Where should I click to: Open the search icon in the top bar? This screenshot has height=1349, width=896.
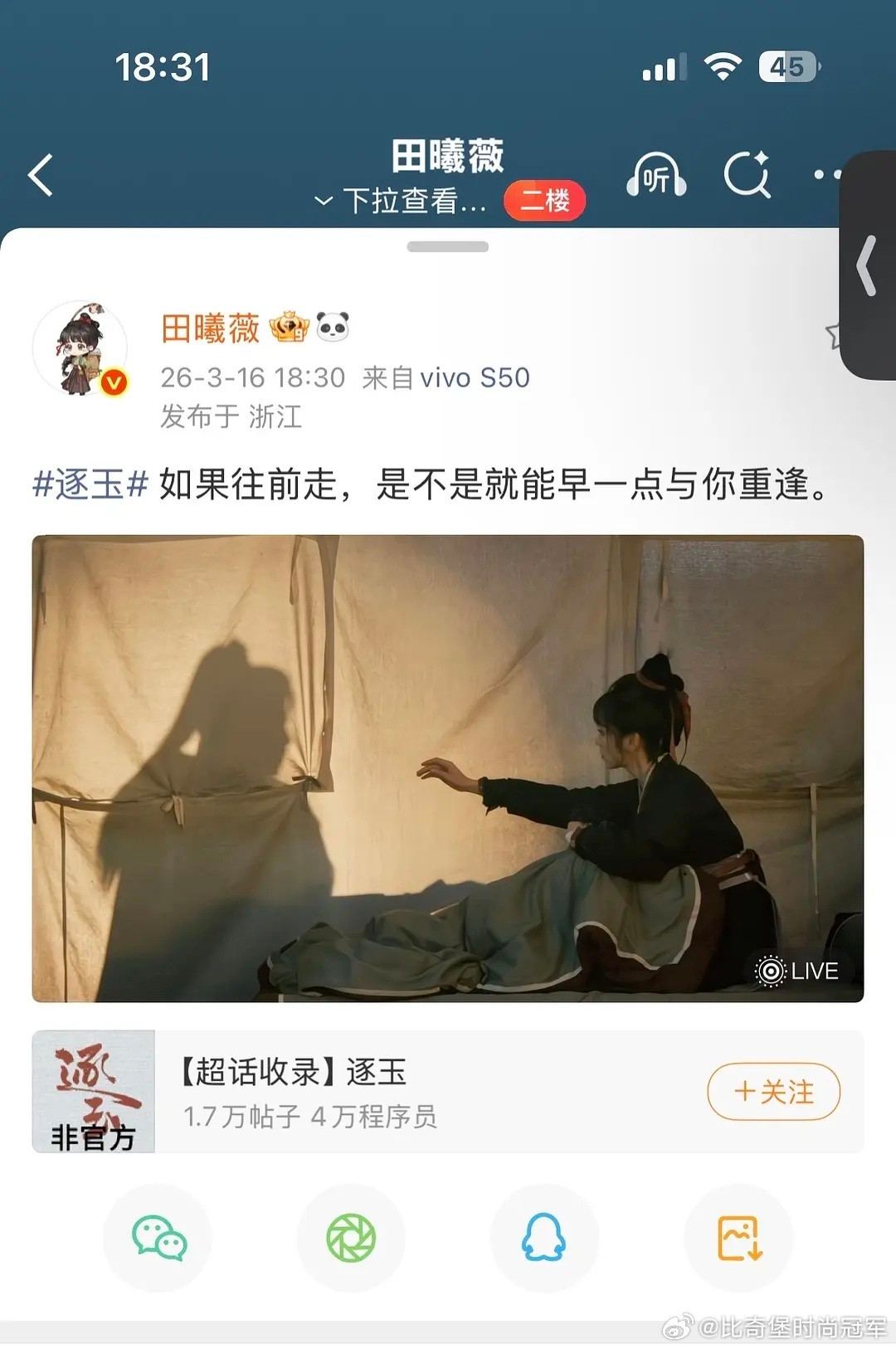click(x=747, y=173)
